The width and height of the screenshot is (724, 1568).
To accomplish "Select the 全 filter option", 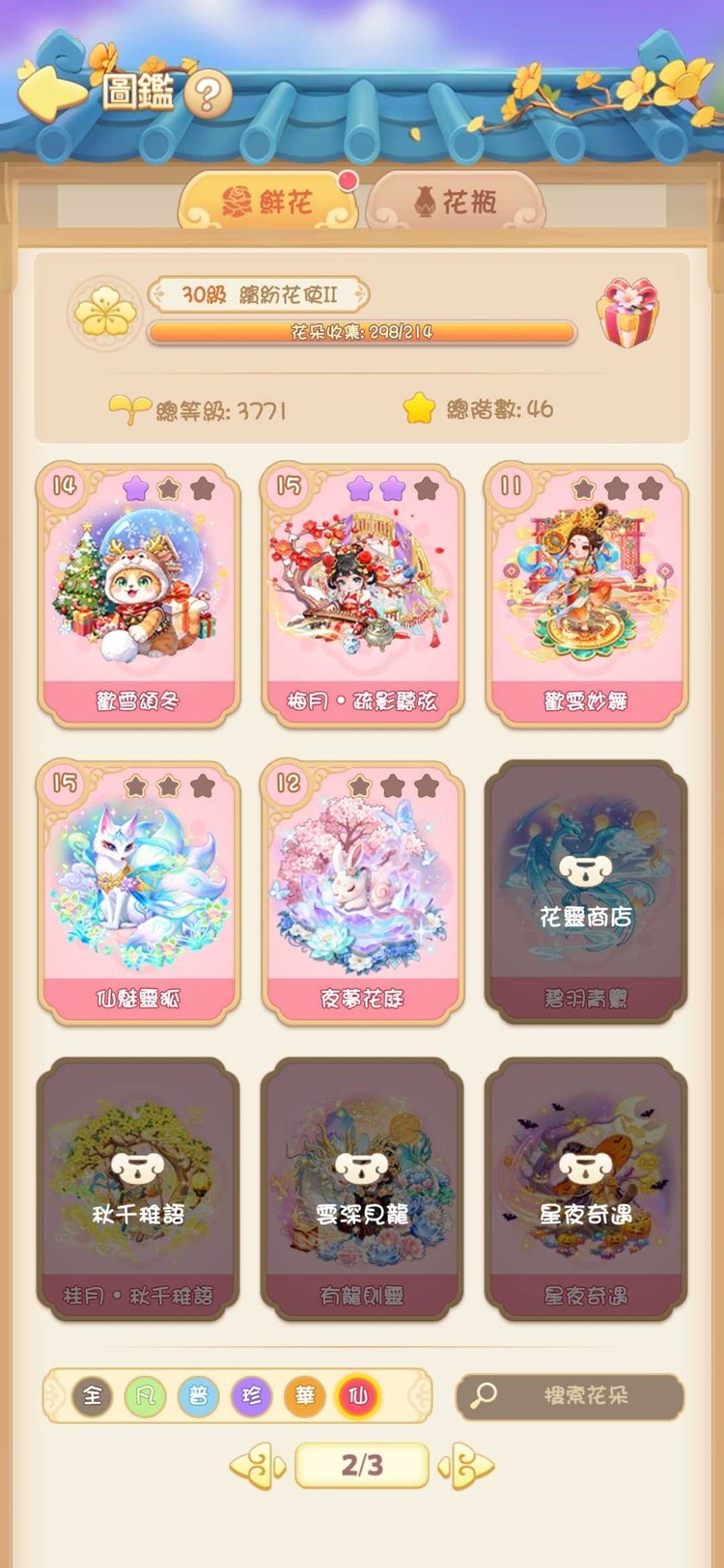I will [91, 1397].
